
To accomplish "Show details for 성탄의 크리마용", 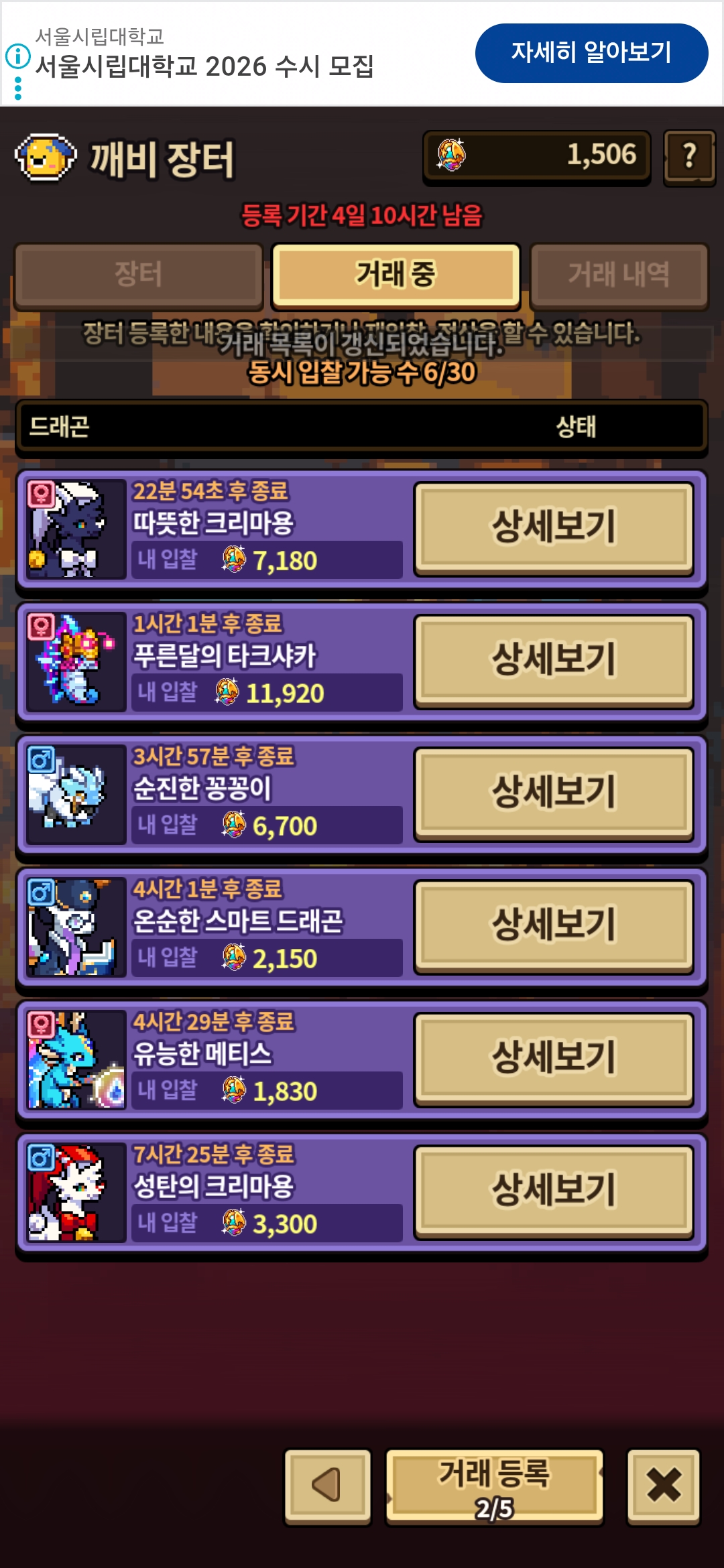I will pos(554,1190).
